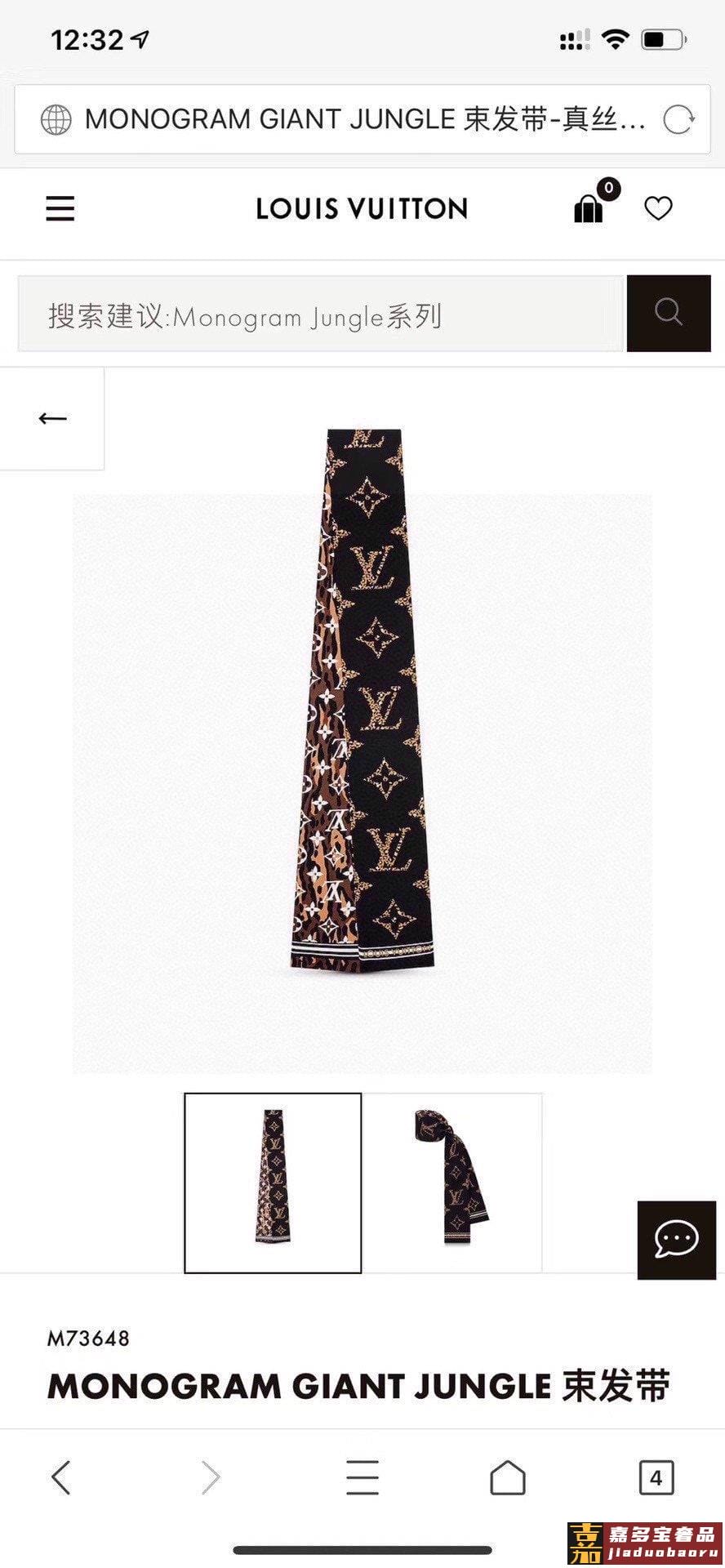This screenshot has width=725, height=1568.
Task: Select the second scarf thumbnail image
Action: coord(452,1182)
